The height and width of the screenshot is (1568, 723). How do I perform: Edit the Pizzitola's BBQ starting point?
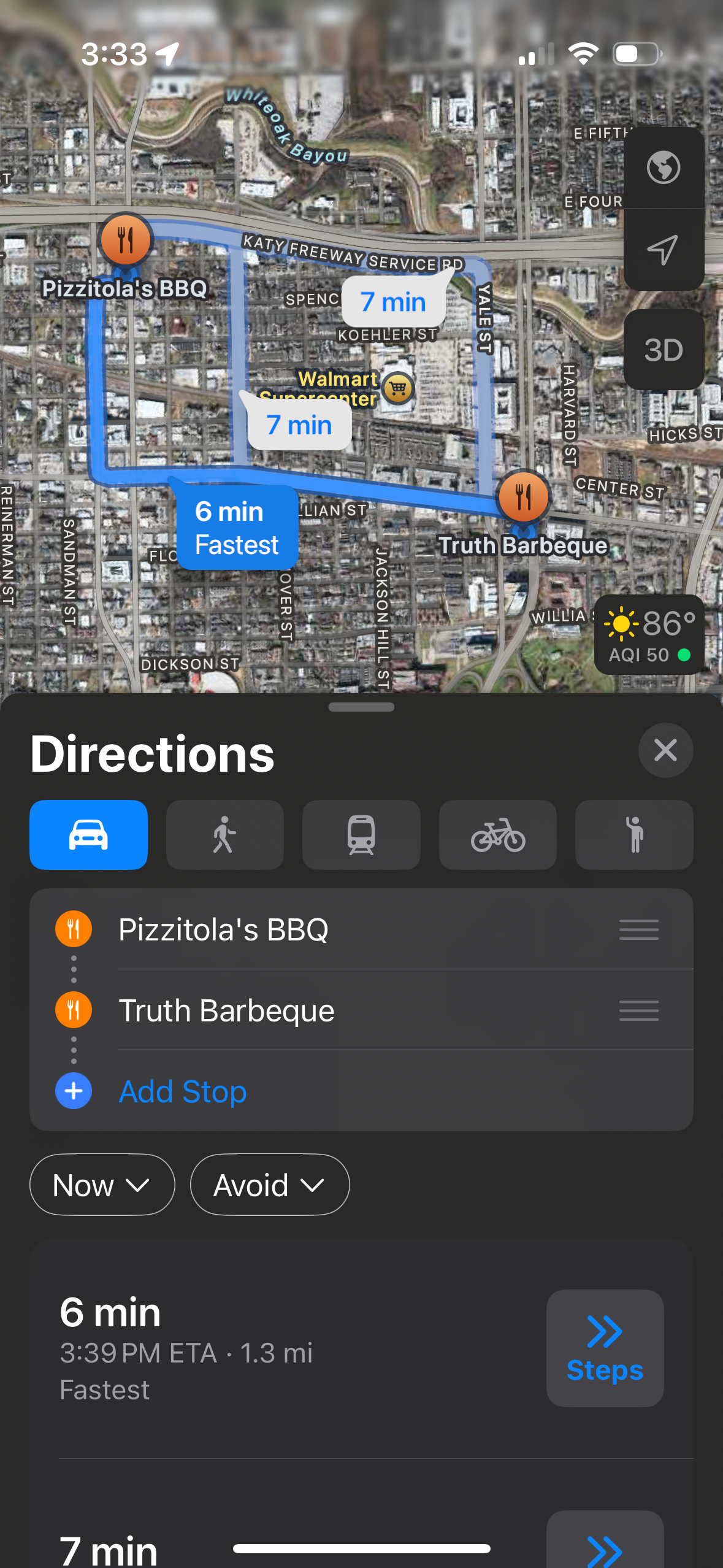(361, 929)
